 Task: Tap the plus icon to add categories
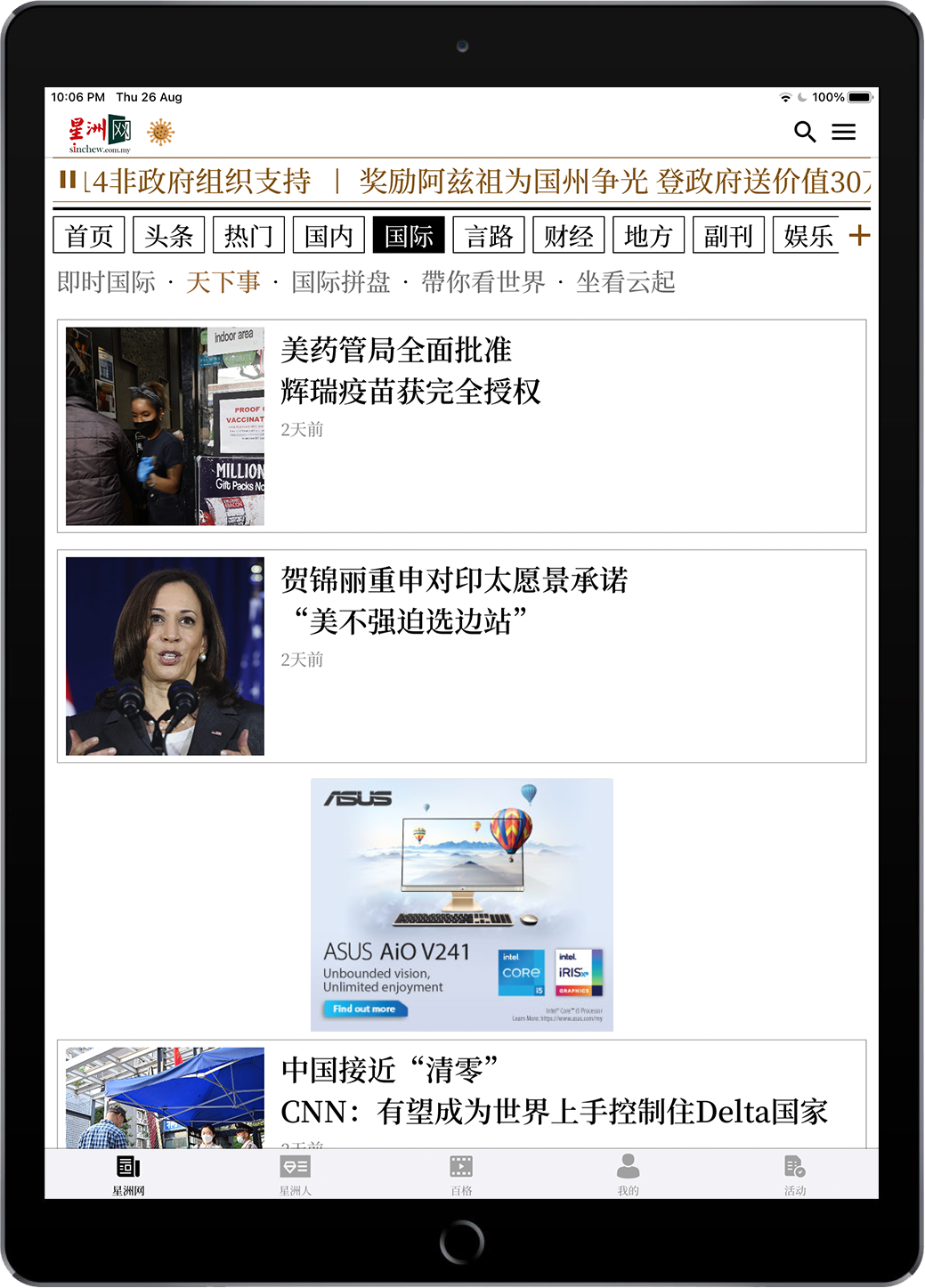(x=859, y=236)
